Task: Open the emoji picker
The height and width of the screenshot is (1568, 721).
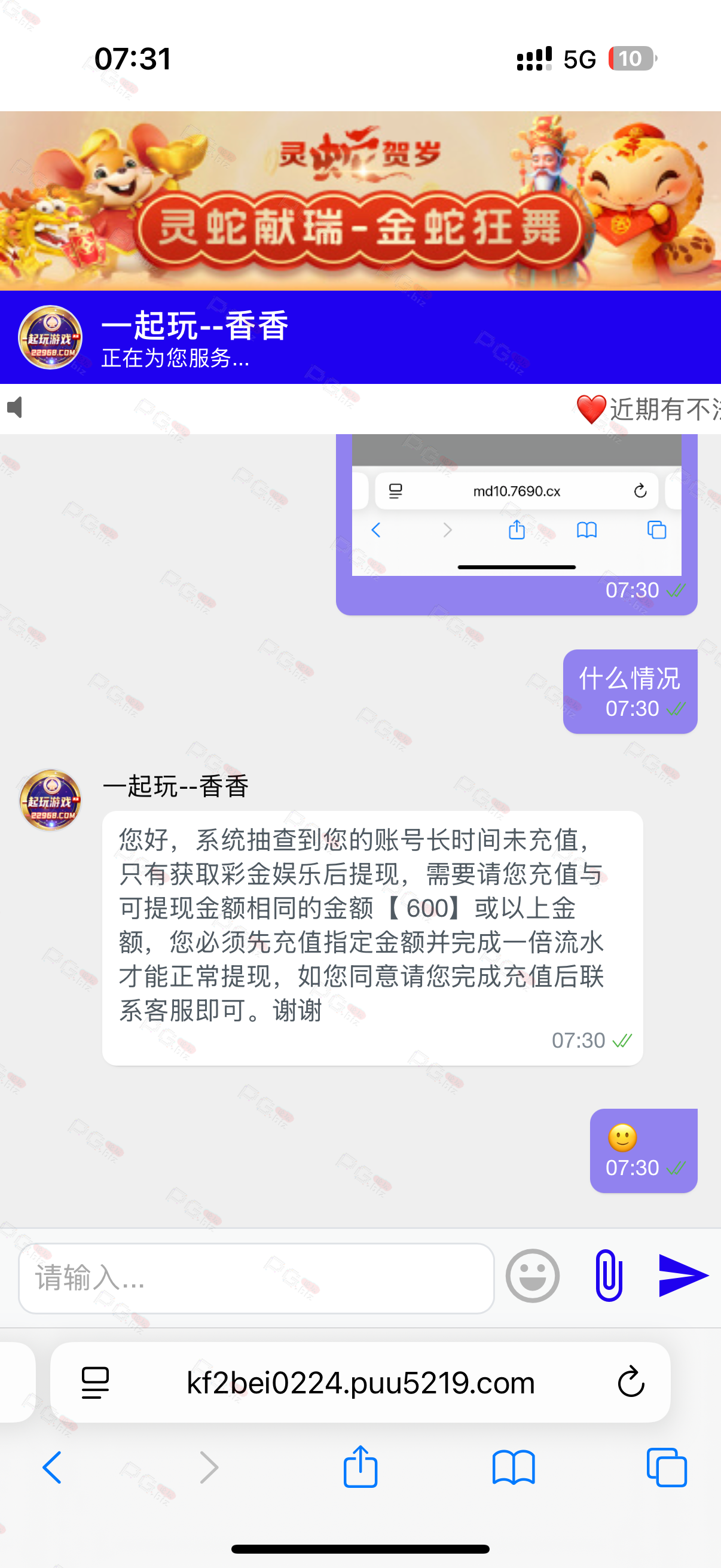Action: 533,1276
